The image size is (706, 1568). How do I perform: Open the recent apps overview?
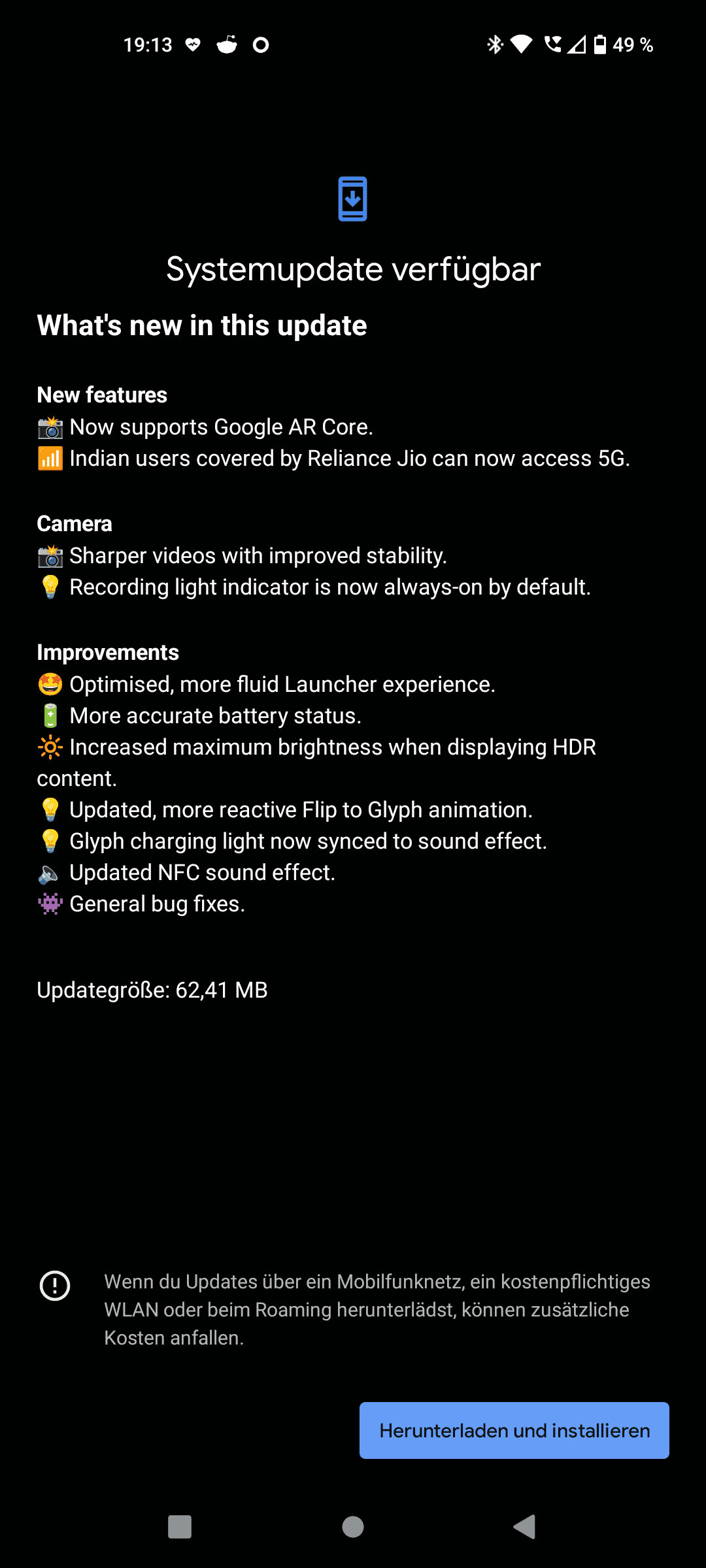[x=180, y=1527]
